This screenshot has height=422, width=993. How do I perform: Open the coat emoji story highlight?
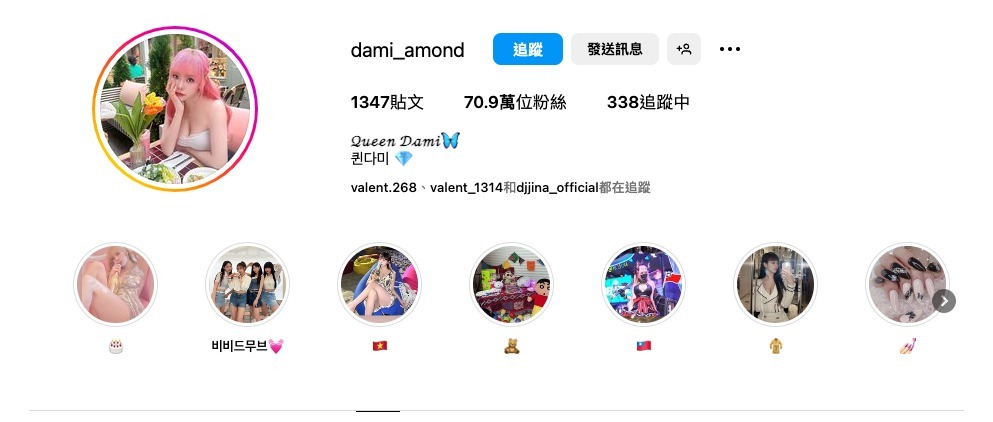point(775,285)
